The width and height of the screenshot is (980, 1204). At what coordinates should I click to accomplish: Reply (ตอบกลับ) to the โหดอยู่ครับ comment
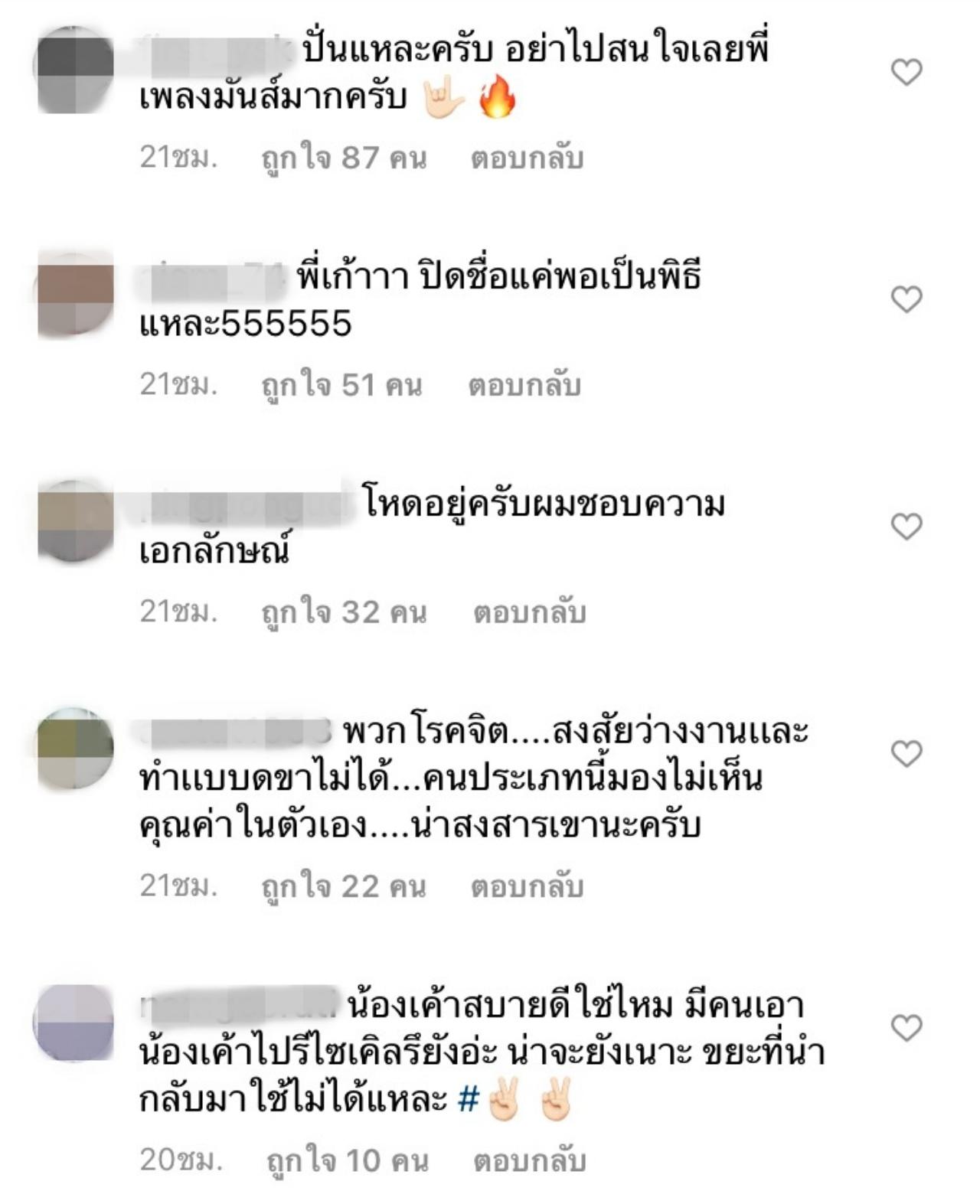point(529,612)
